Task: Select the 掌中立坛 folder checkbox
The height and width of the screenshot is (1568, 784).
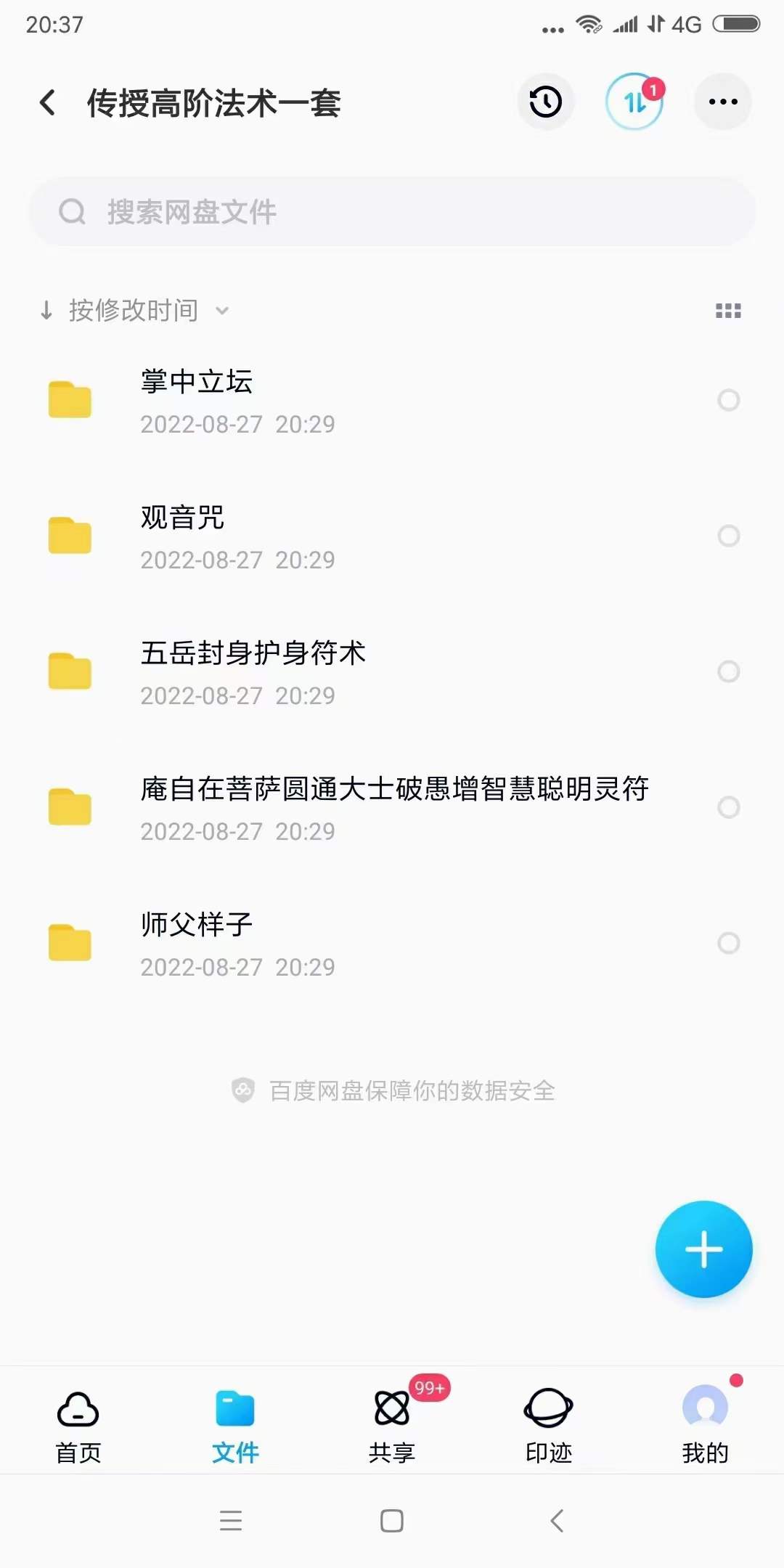Action: (730, 400)
